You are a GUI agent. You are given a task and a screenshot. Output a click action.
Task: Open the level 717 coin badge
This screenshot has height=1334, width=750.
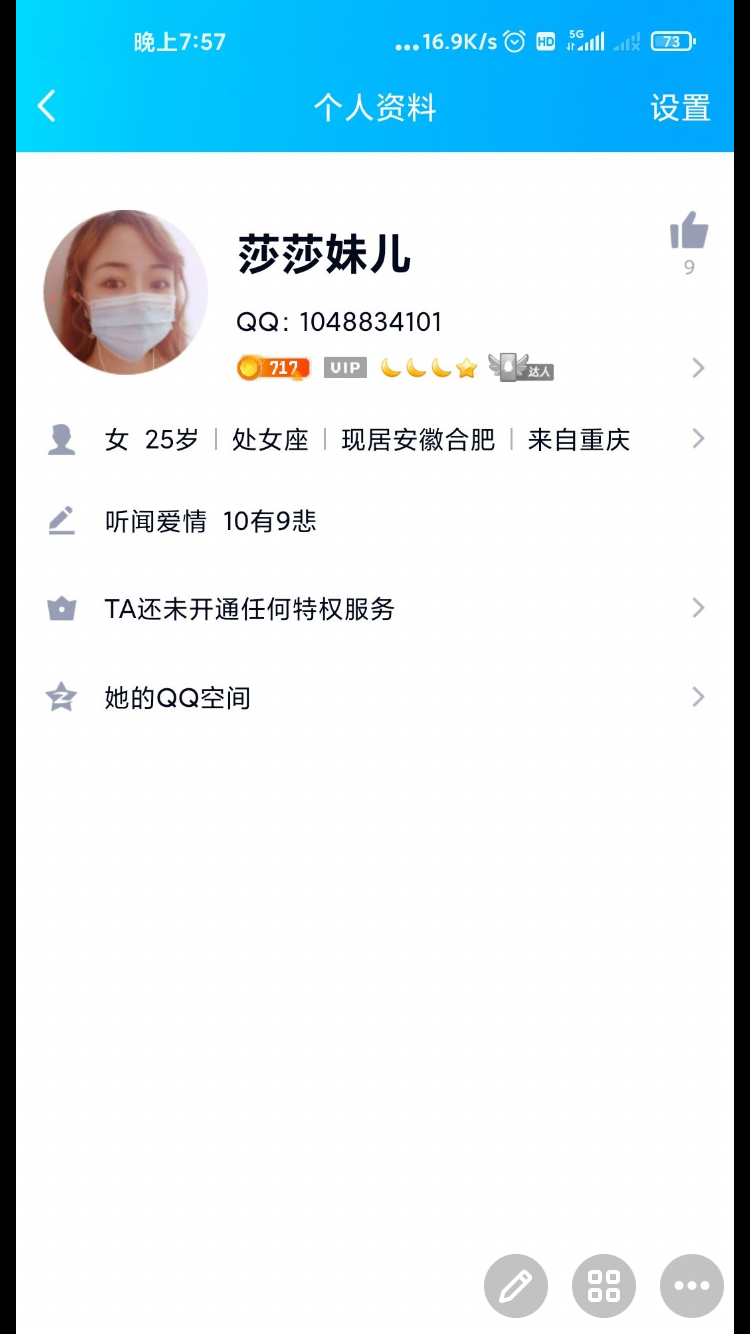pyautogui.click(x=271, y=367)
